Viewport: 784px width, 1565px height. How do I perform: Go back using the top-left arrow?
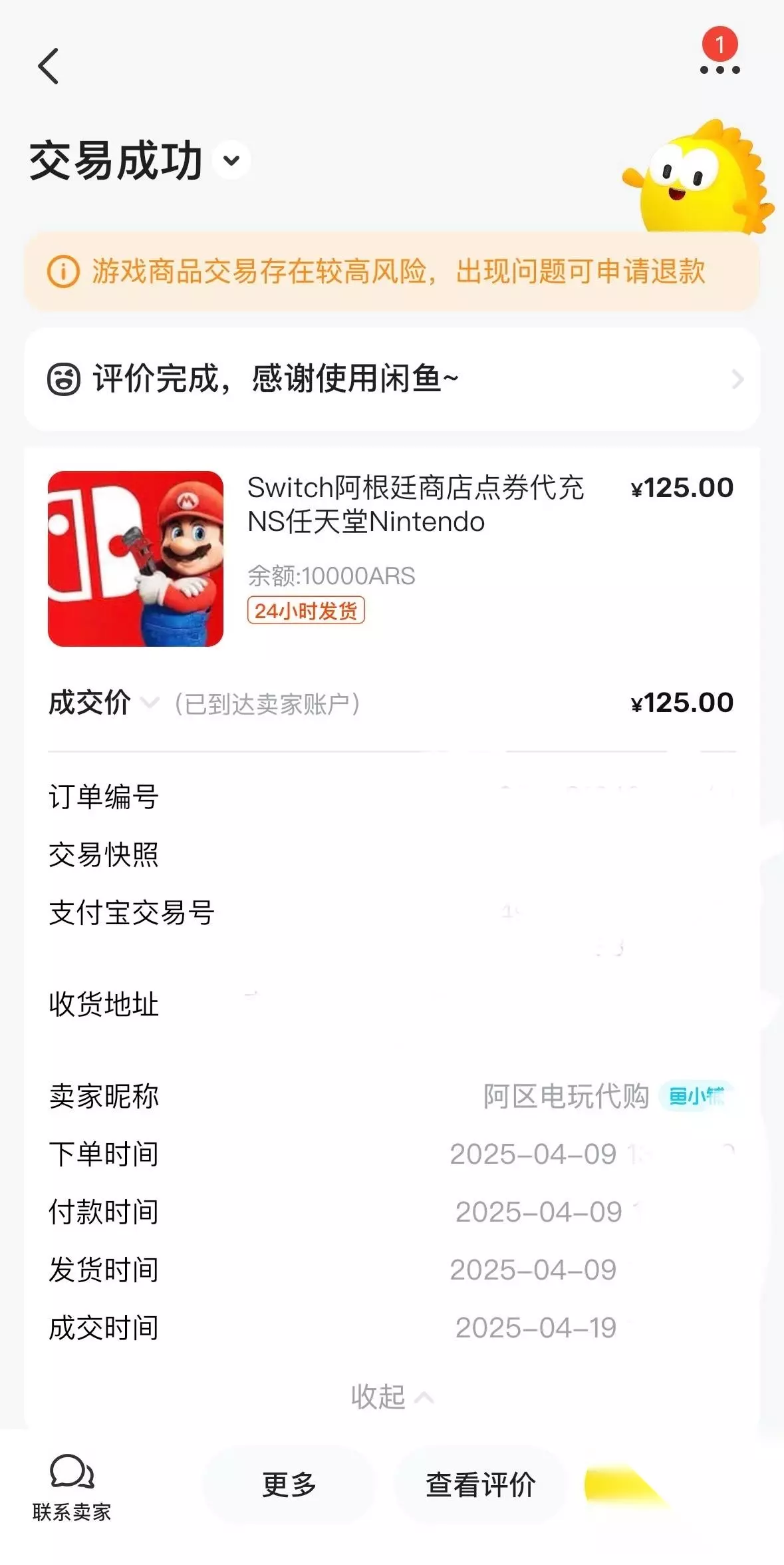click(x=48, y=66)
